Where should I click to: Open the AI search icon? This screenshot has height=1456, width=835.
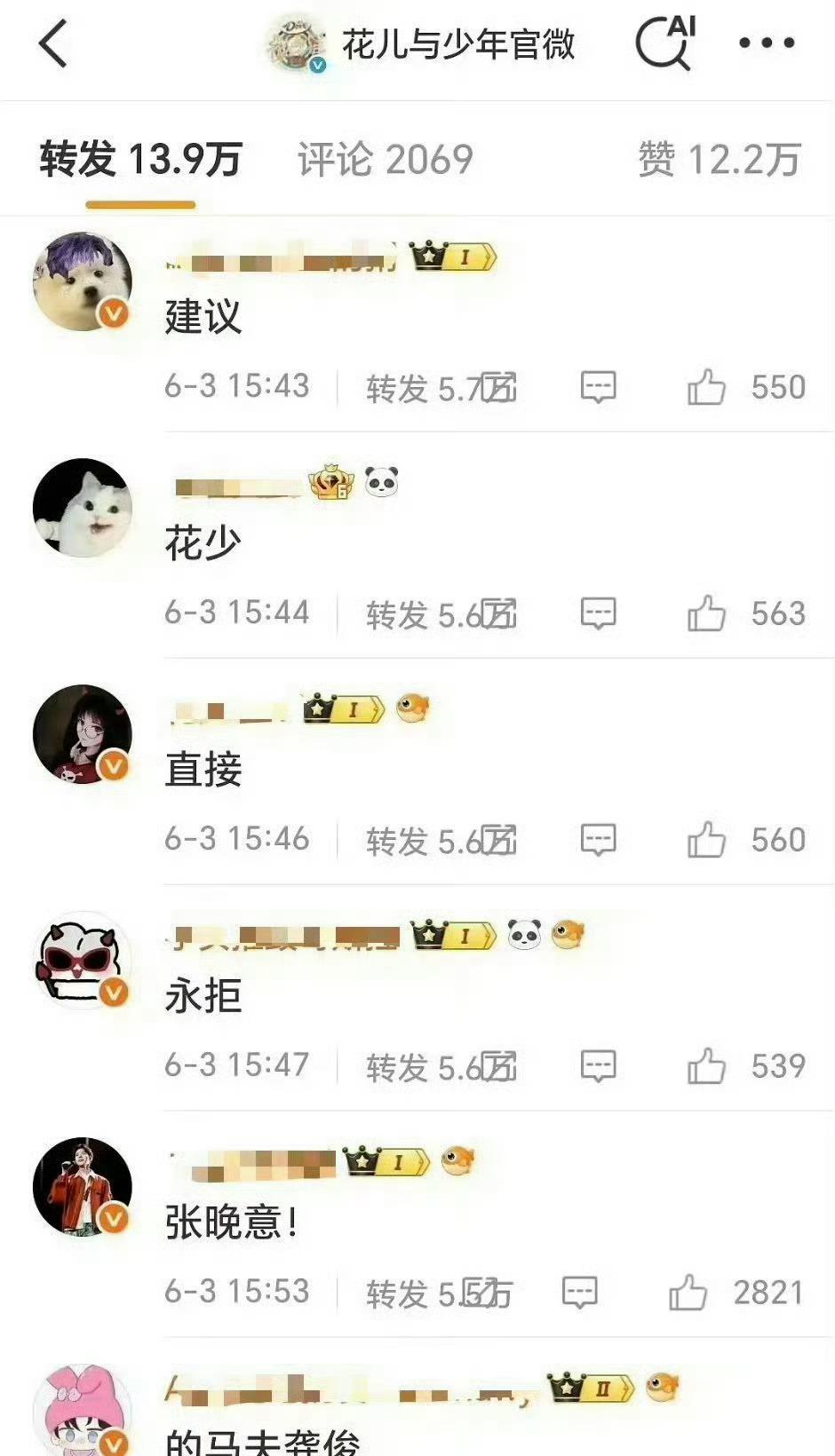(x=664, y=42)
